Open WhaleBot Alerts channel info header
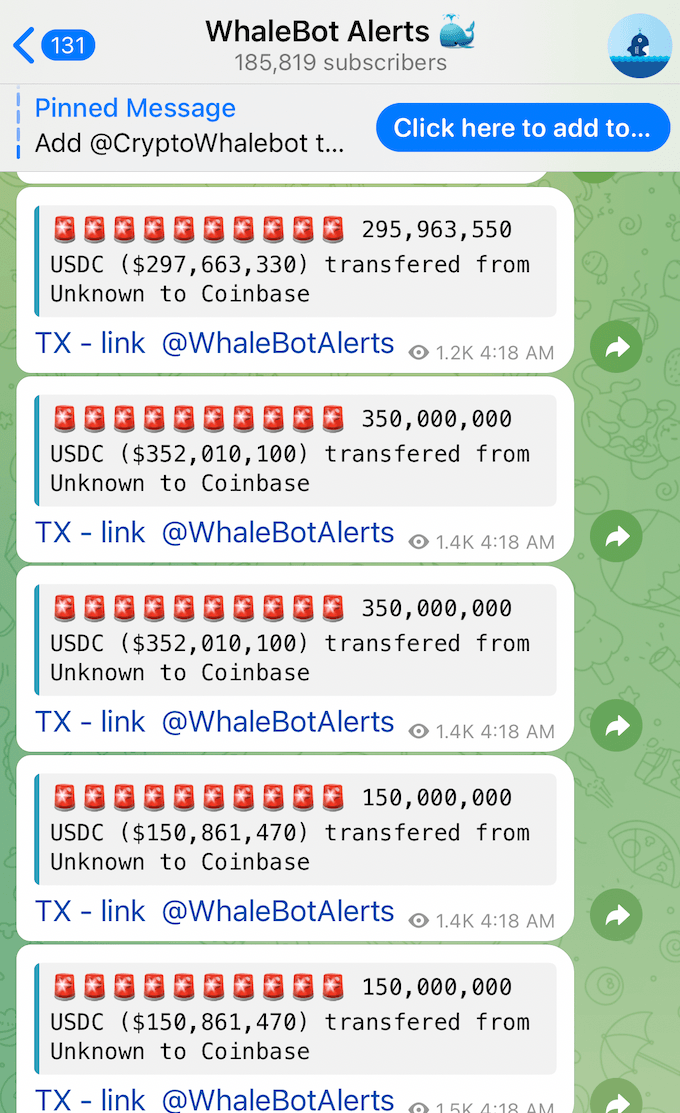Viewport: 680px width, 1113px height. tap(340, 46)
